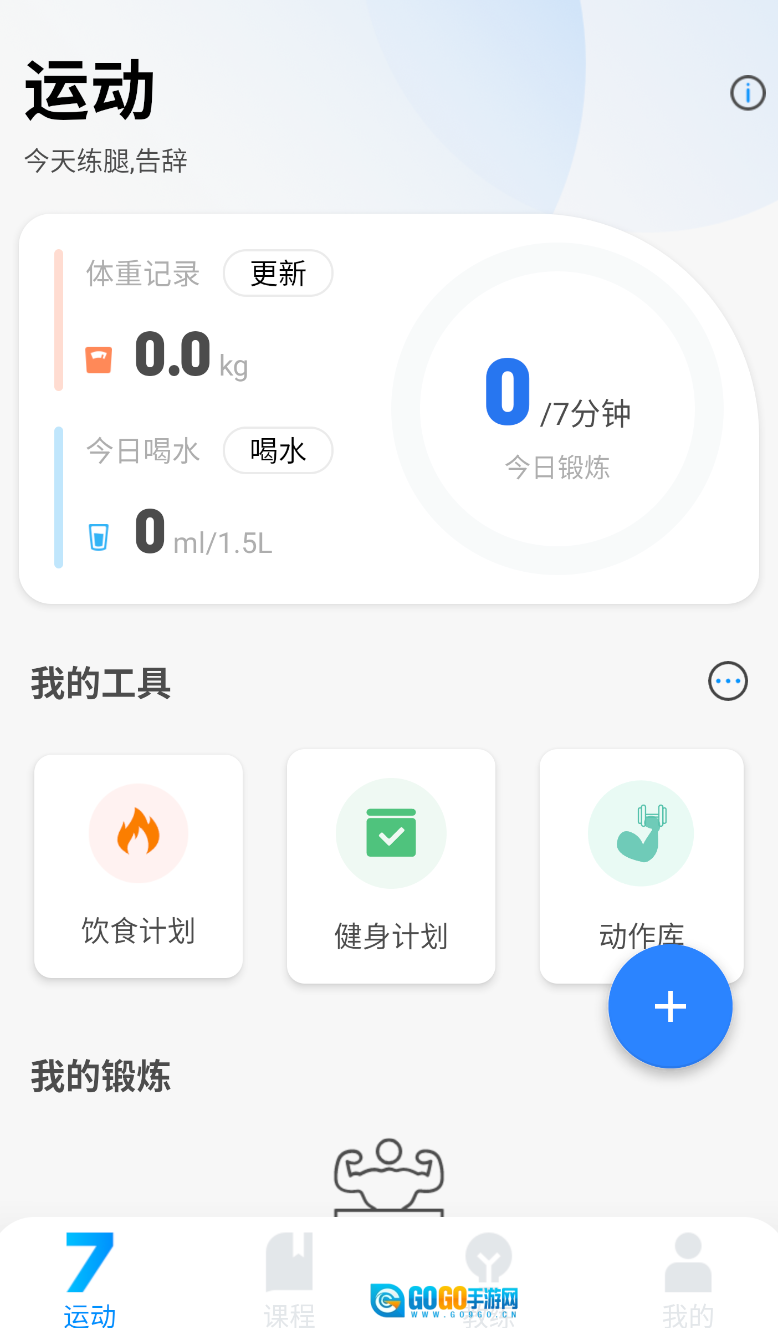Go to the 我的 tab
The width and height of the screenshot is (778, 1328).
[688, 1280]
